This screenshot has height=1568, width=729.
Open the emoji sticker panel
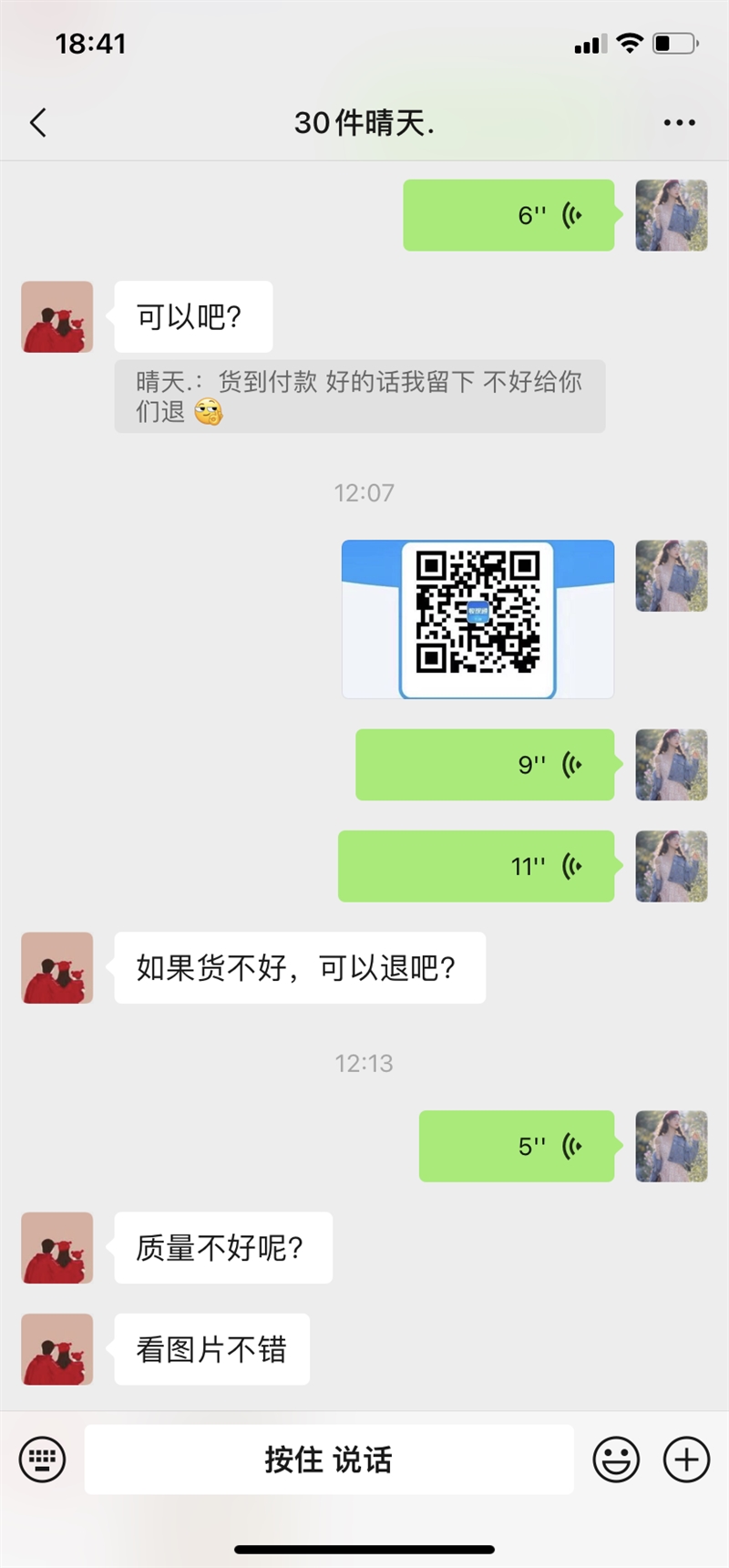pyautogui.click(x=616, y=1460)
